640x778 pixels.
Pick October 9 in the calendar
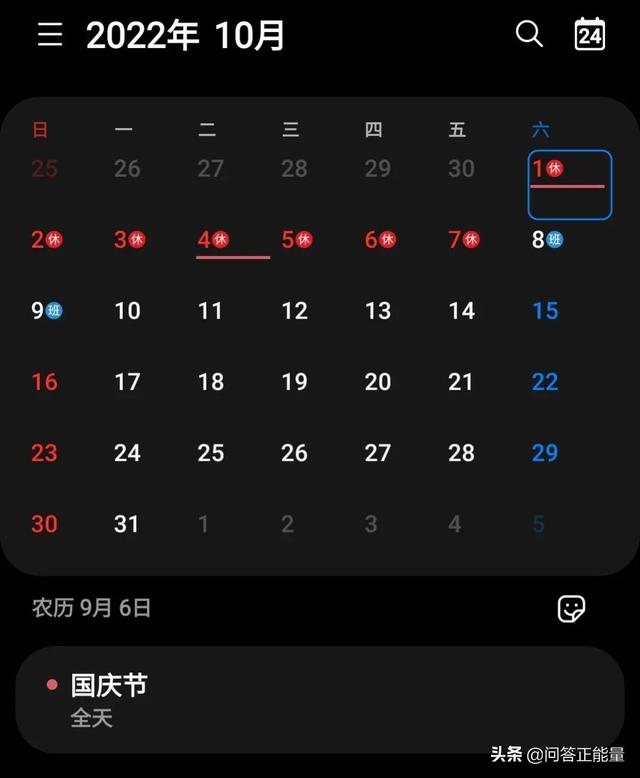click(46, 311)
